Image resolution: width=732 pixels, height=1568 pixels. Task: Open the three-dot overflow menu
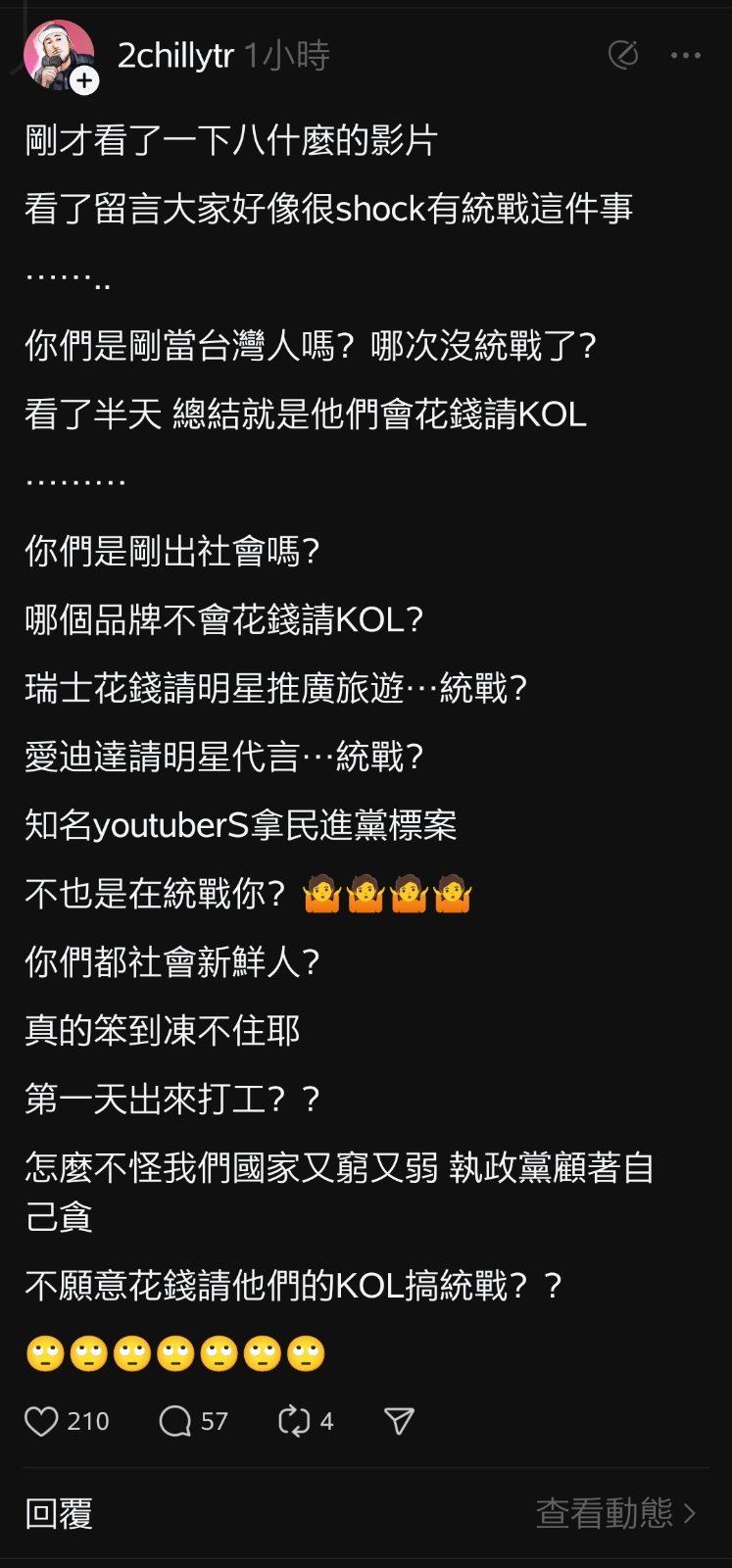coord(685,56)
